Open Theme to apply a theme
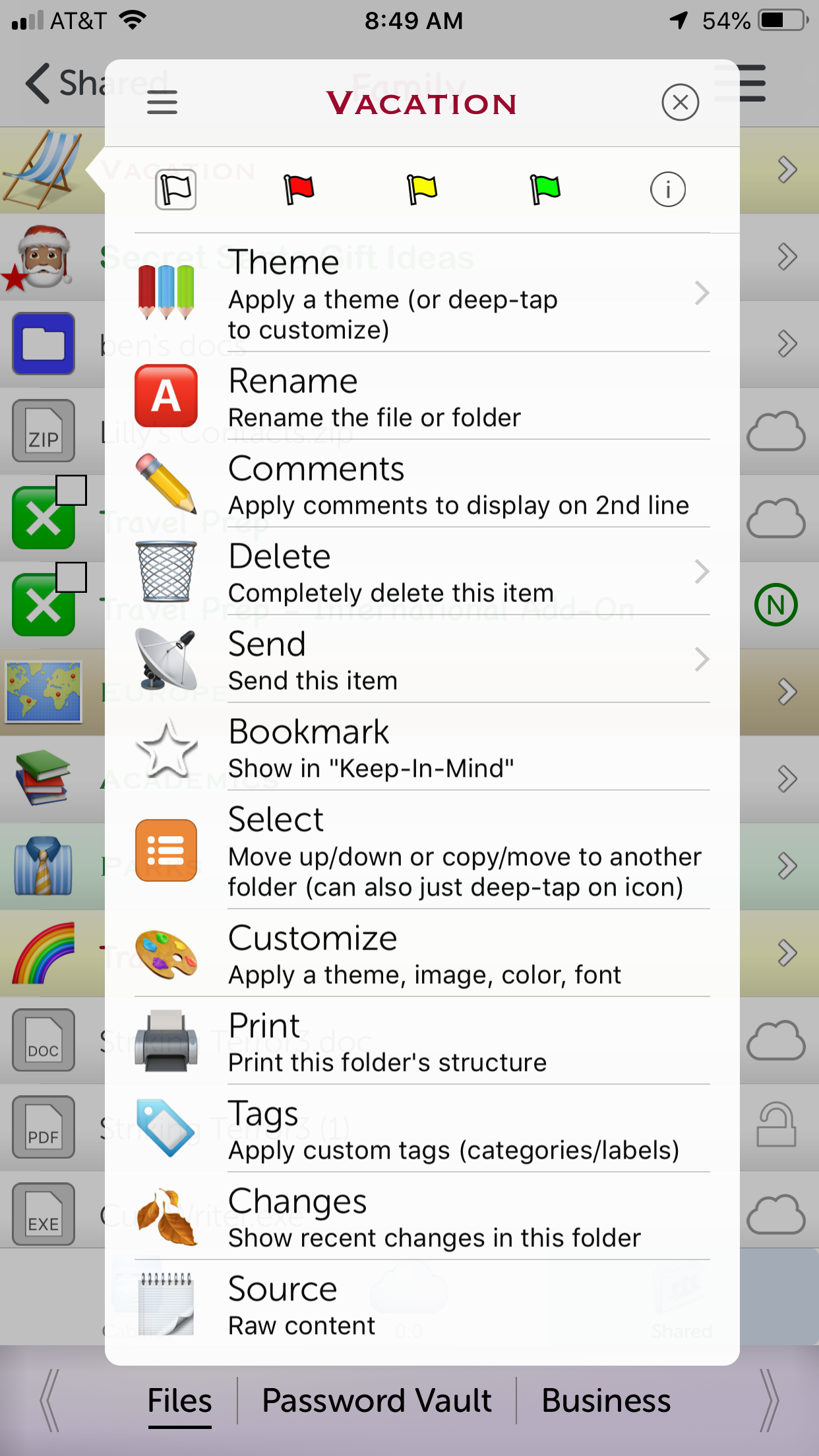Screen dimensions: 819x1456 pos(422,293)
